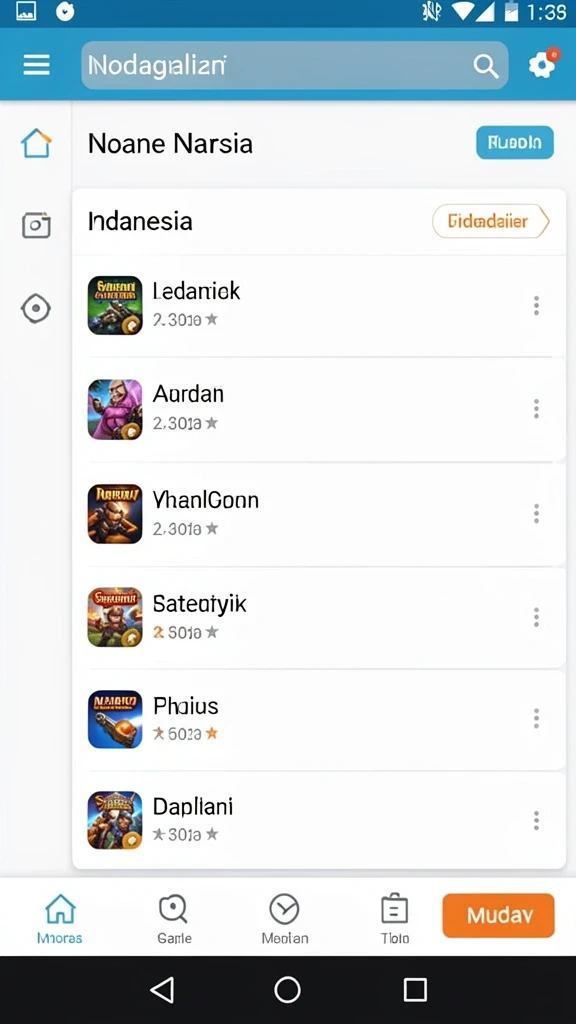Select the house icon in side rail

point(36,143)
